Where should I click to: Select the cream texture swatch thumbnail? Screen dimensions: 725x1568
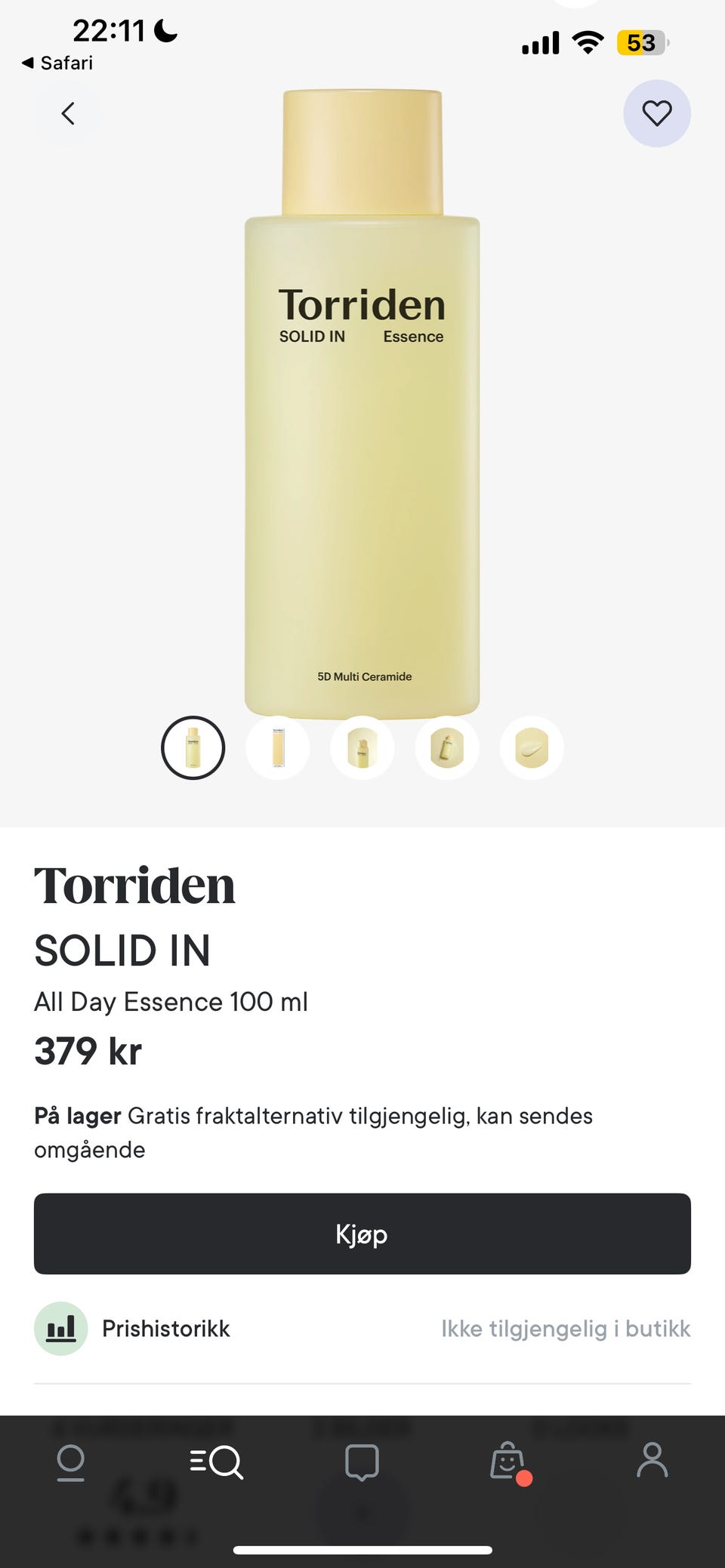click(x=532, y=747)
